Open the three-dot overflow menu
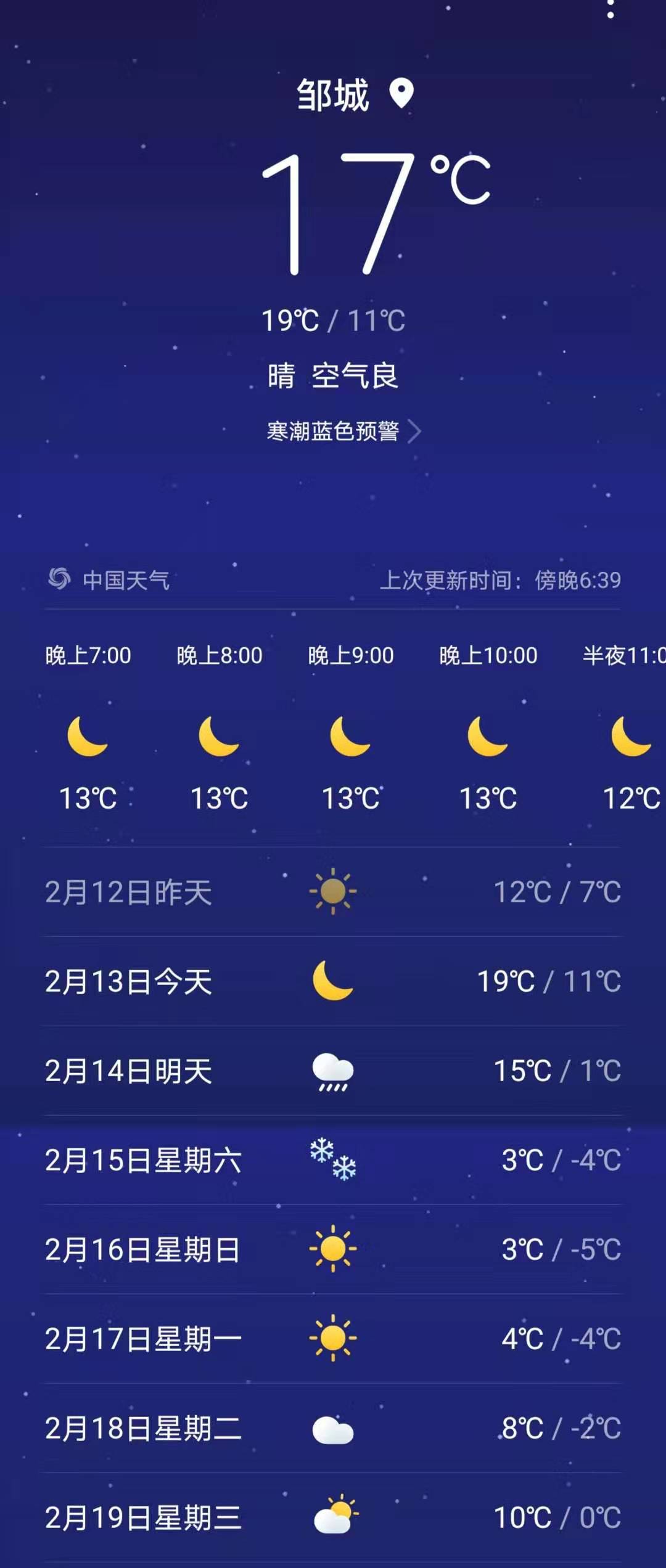This screenshot has height=1568, width=666. coord(610,10)
